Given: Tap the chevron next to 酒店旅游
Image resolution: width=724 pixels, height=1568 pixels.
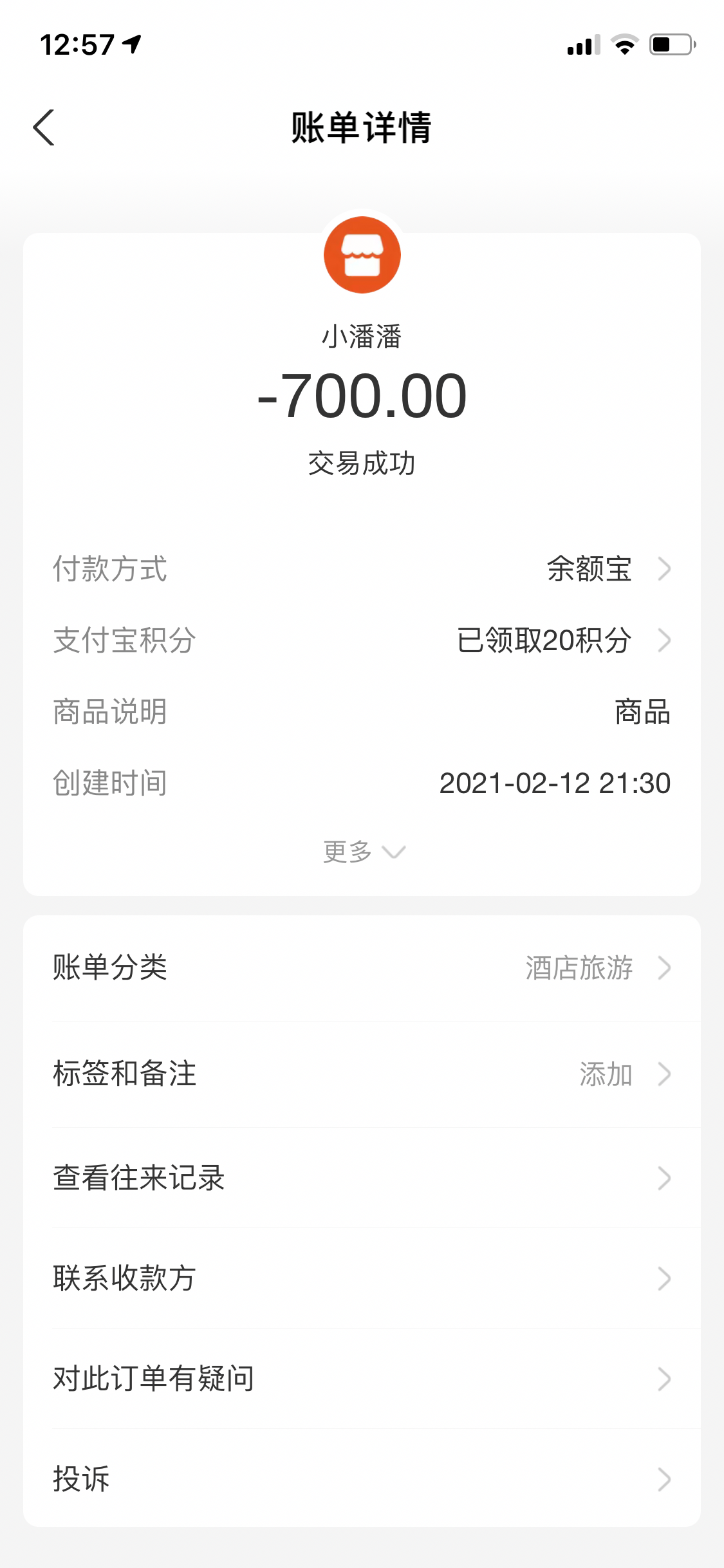Looking at the screenshot, I should pos(665,966).
